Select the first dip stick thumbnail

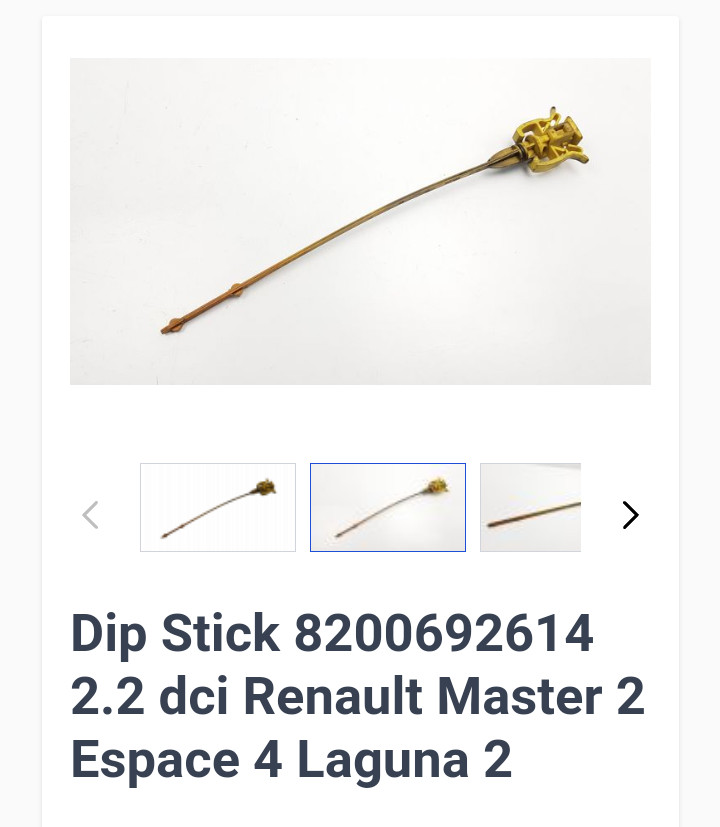[218, 507]
